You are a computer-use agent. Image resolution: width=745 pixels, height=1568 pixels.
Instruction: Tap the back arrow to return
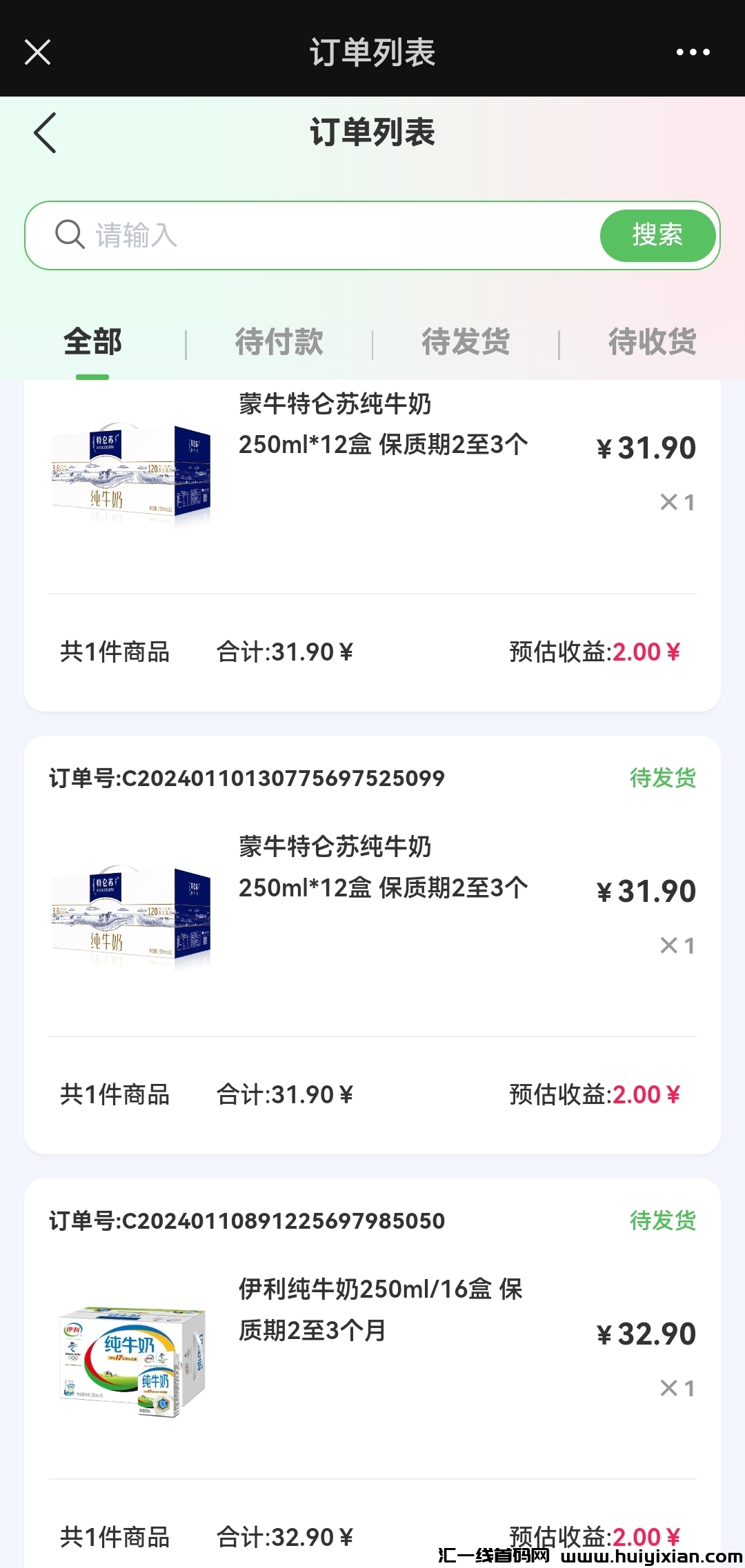[x=44, y=133]
